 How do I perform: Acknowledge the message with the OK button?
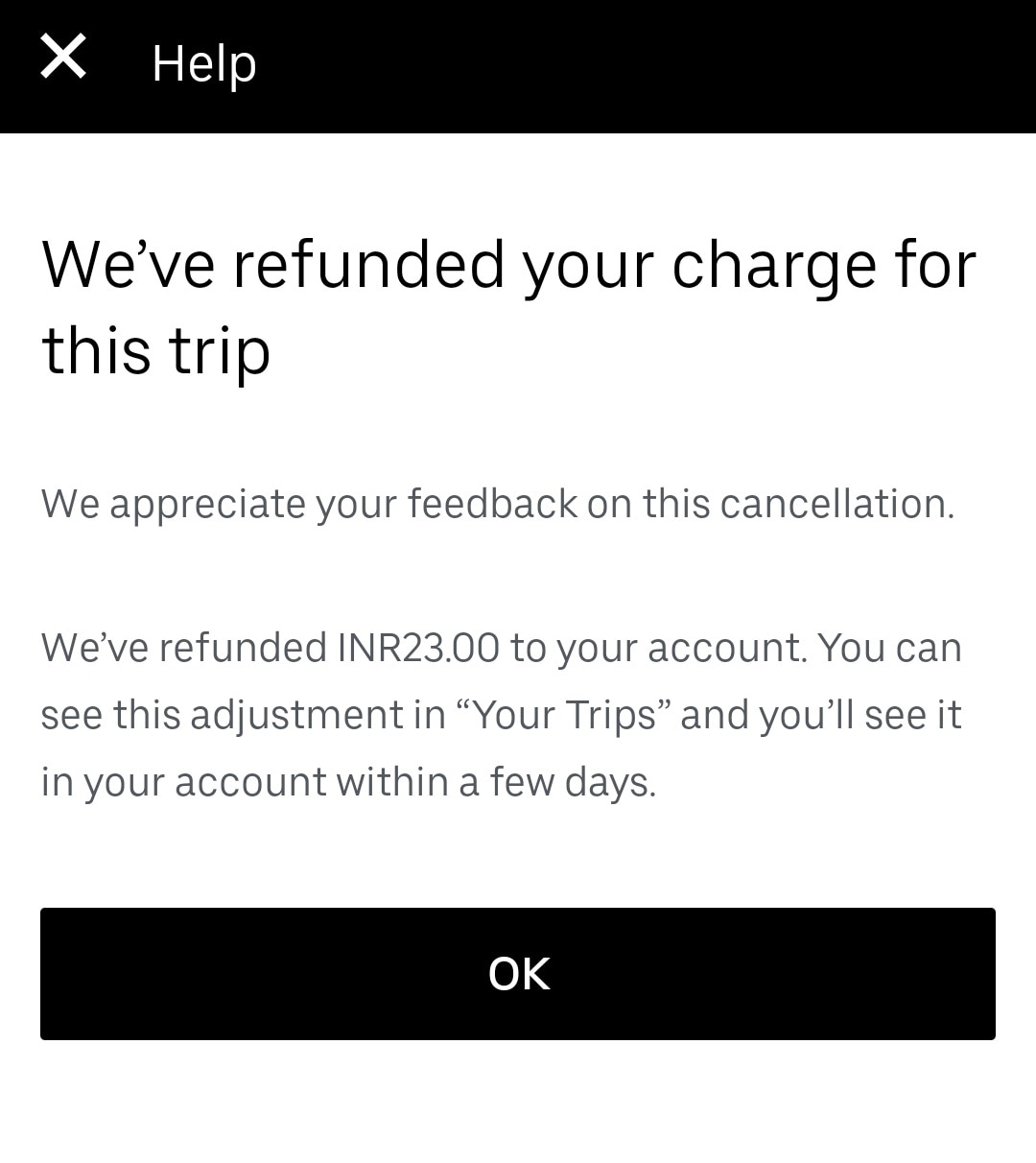click(518, 974)
